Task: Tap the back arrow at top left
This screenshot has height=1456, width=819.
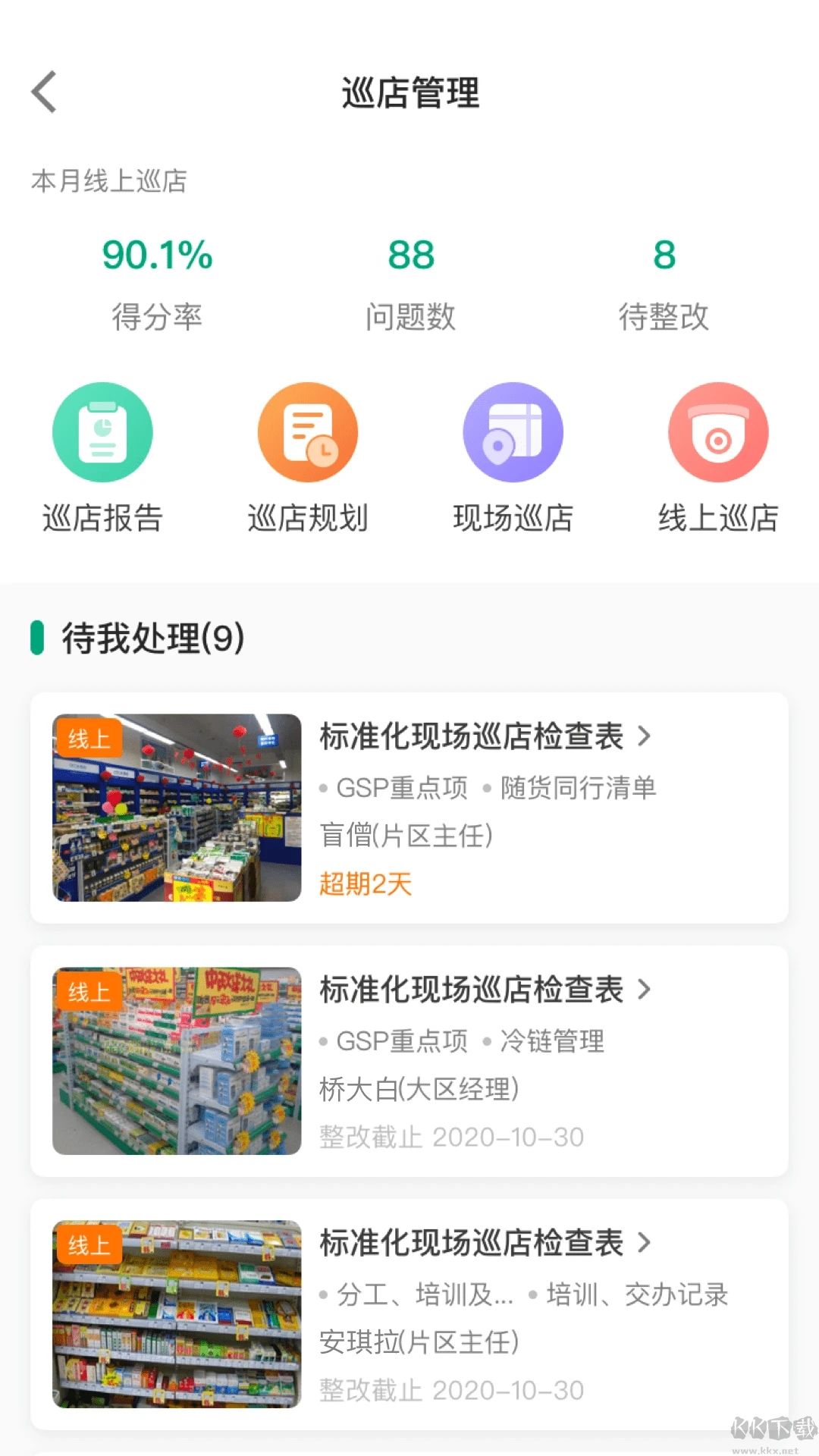Action: (43, 91)
